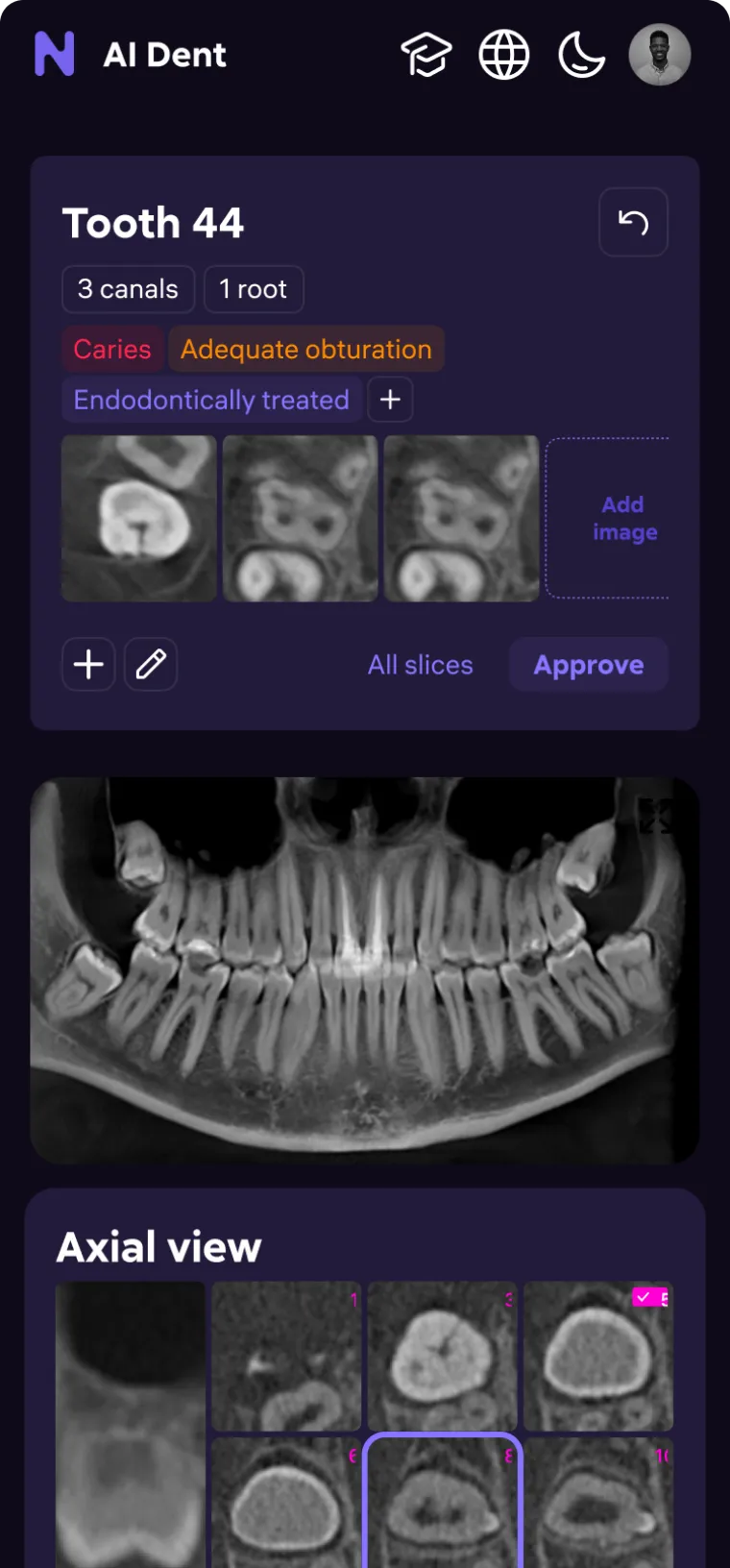The width and height of the screenshot is (730, 1568).
Task: Open axial slice number 1
Action: click(x=286, y=1357)
